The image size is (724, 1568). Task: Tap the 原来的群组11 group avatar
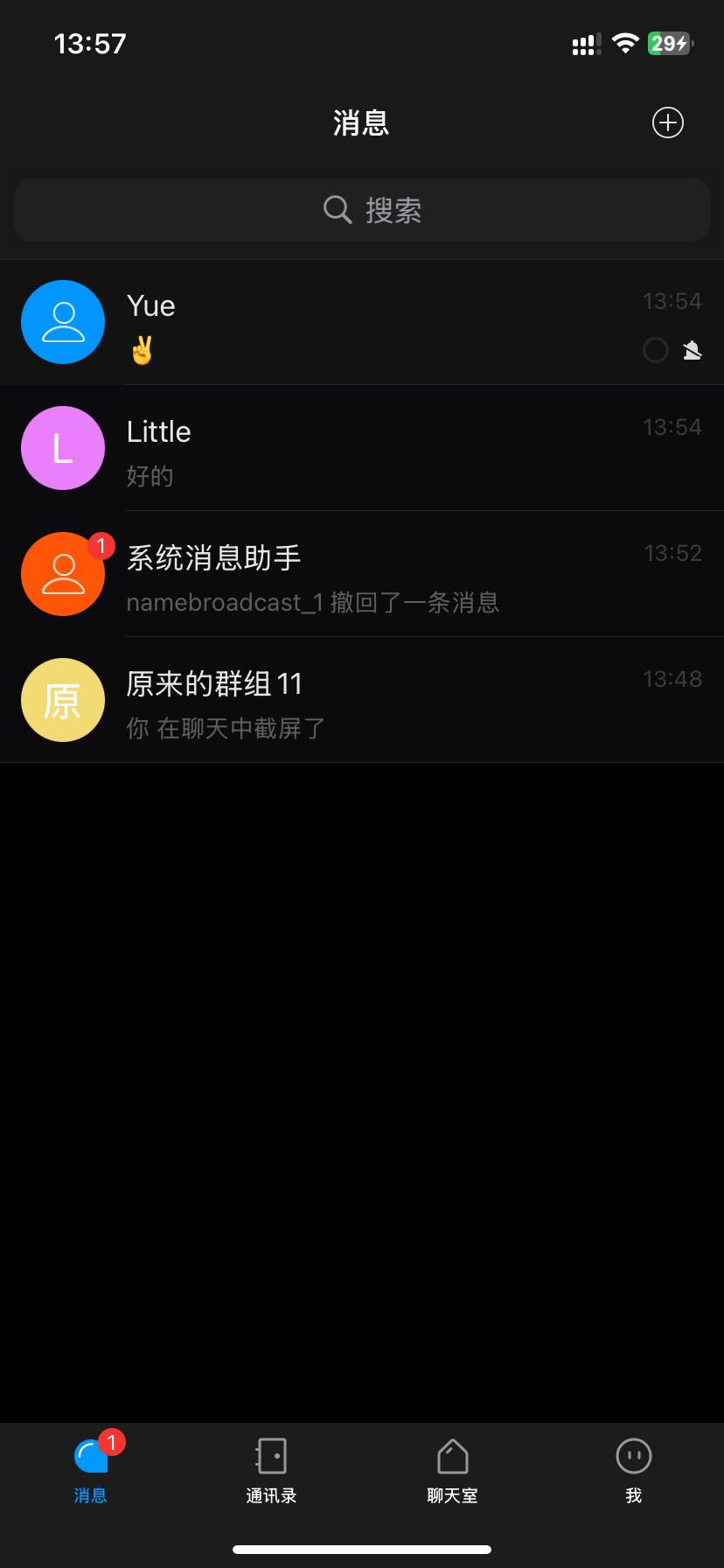62,700
